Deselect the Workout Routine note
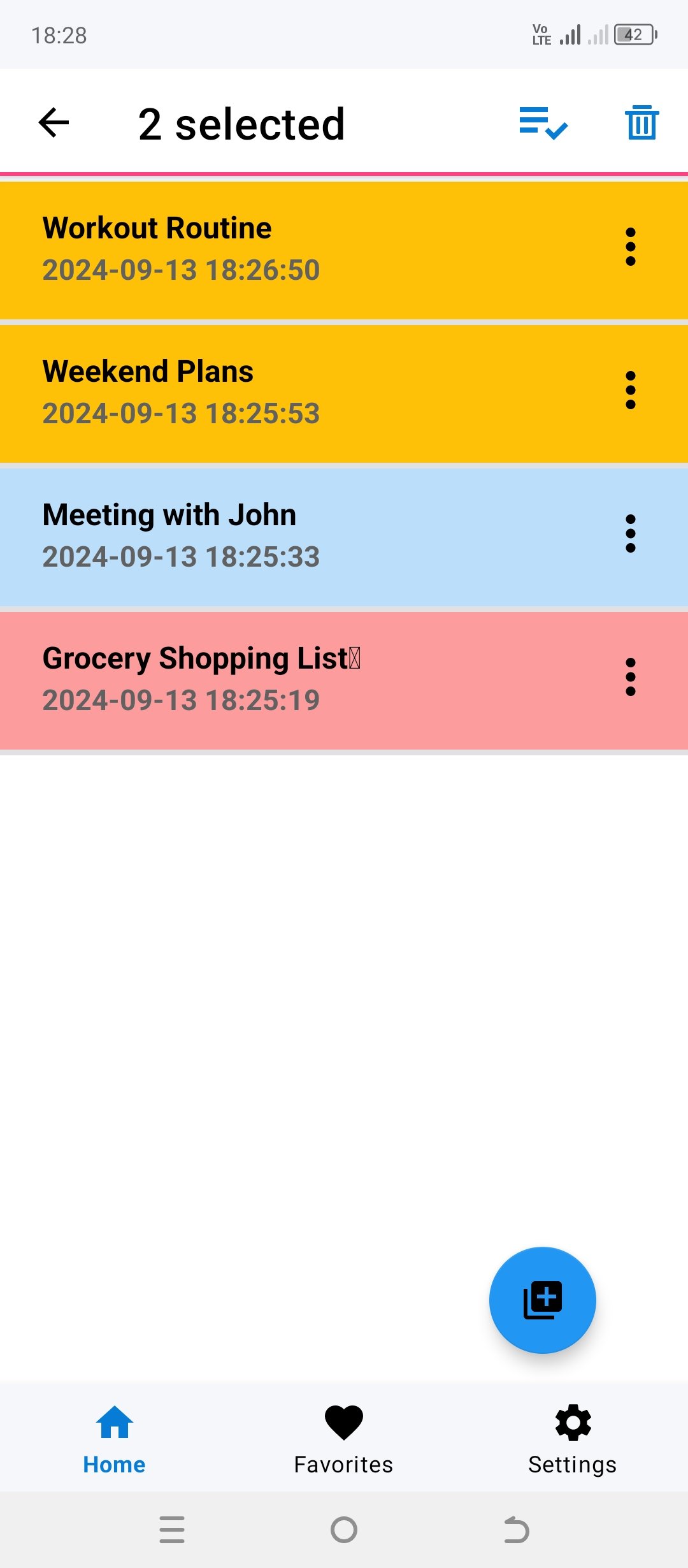 (x=255, y=249)
